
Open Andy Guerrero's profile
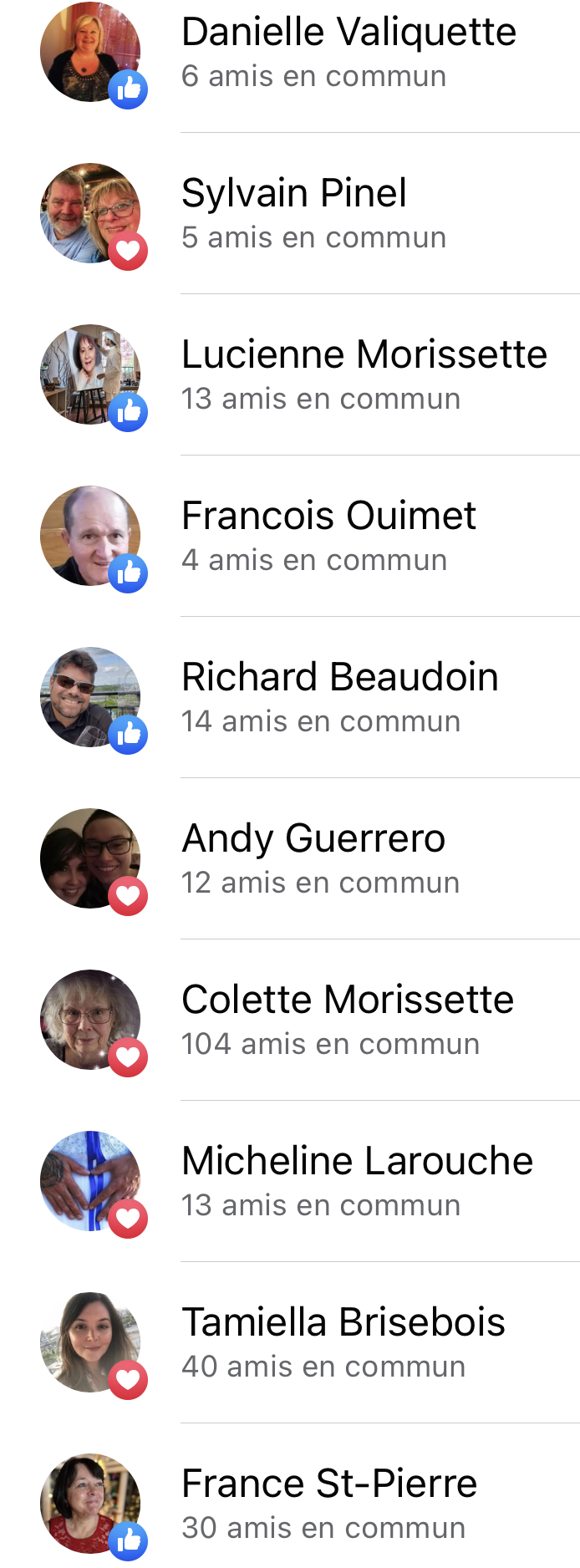click(x=313, y=839)
